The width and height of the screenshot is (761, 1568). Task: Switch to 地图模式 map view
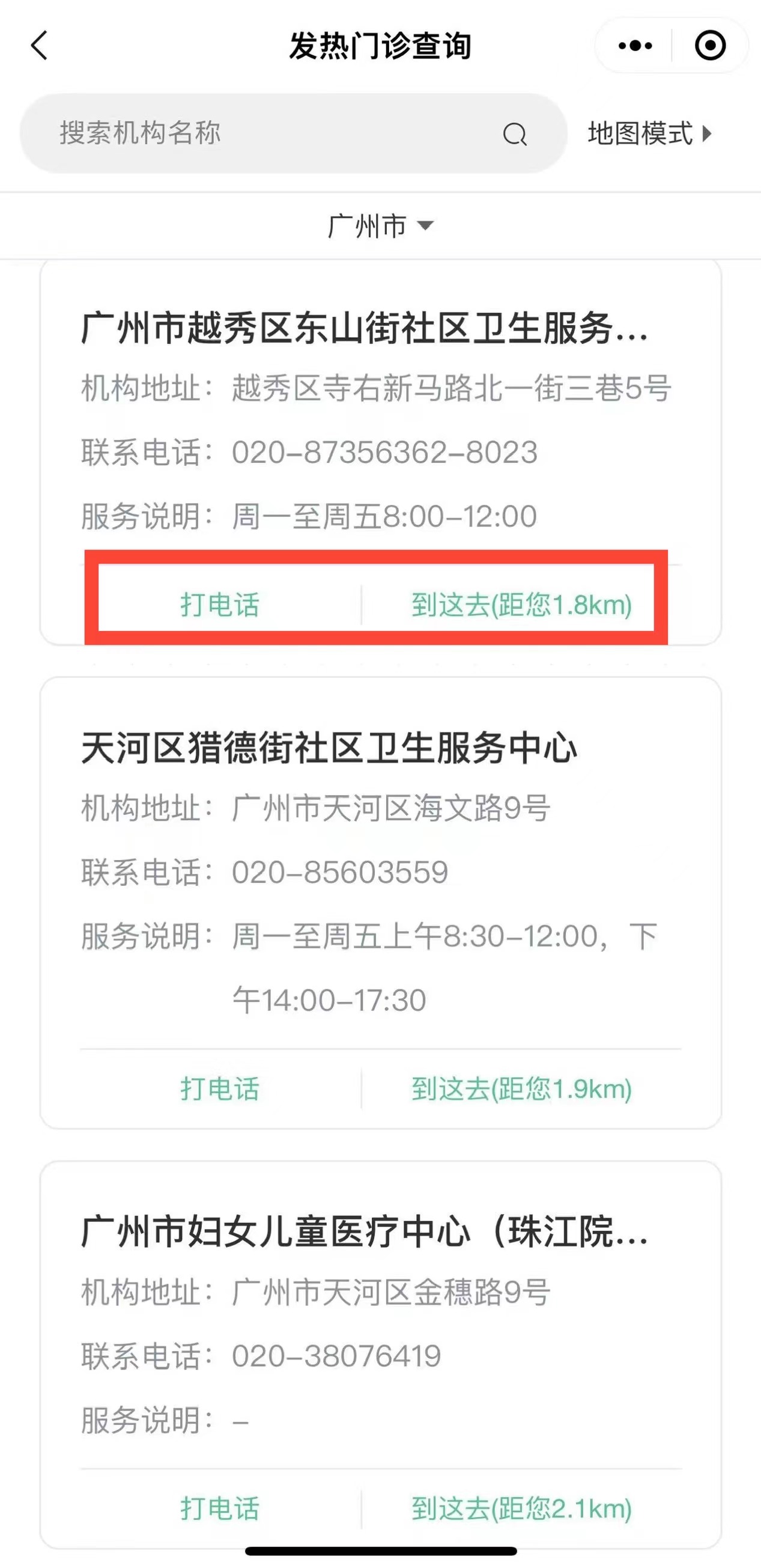[649, 134]
